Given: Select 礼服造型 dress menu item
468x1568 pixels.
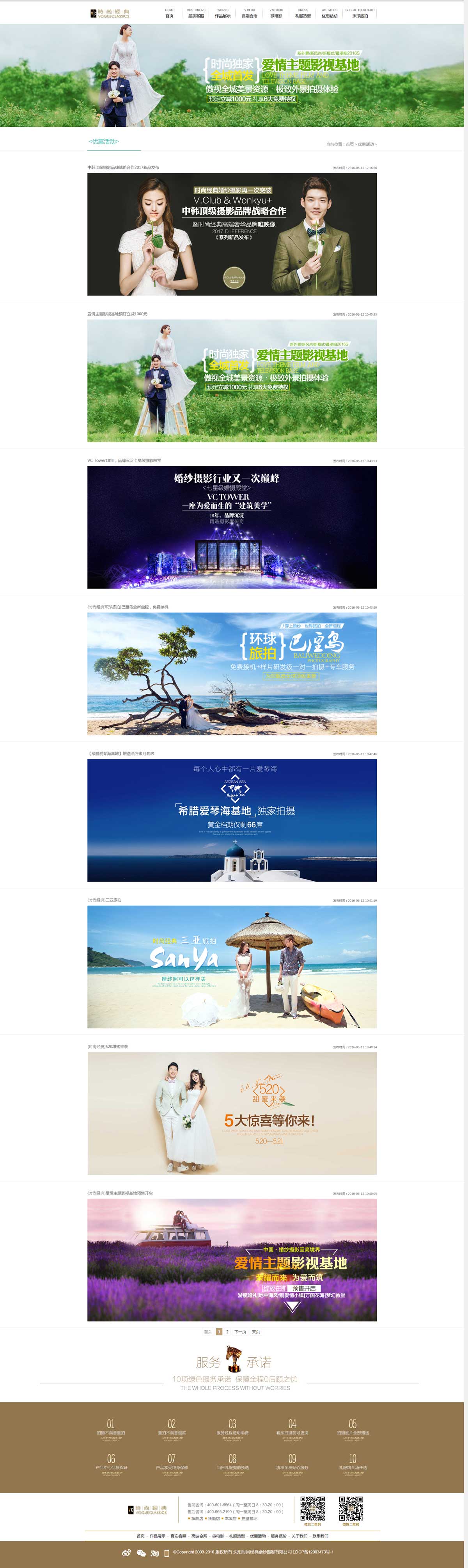Looking at the screenshot, I should [303, 13].
